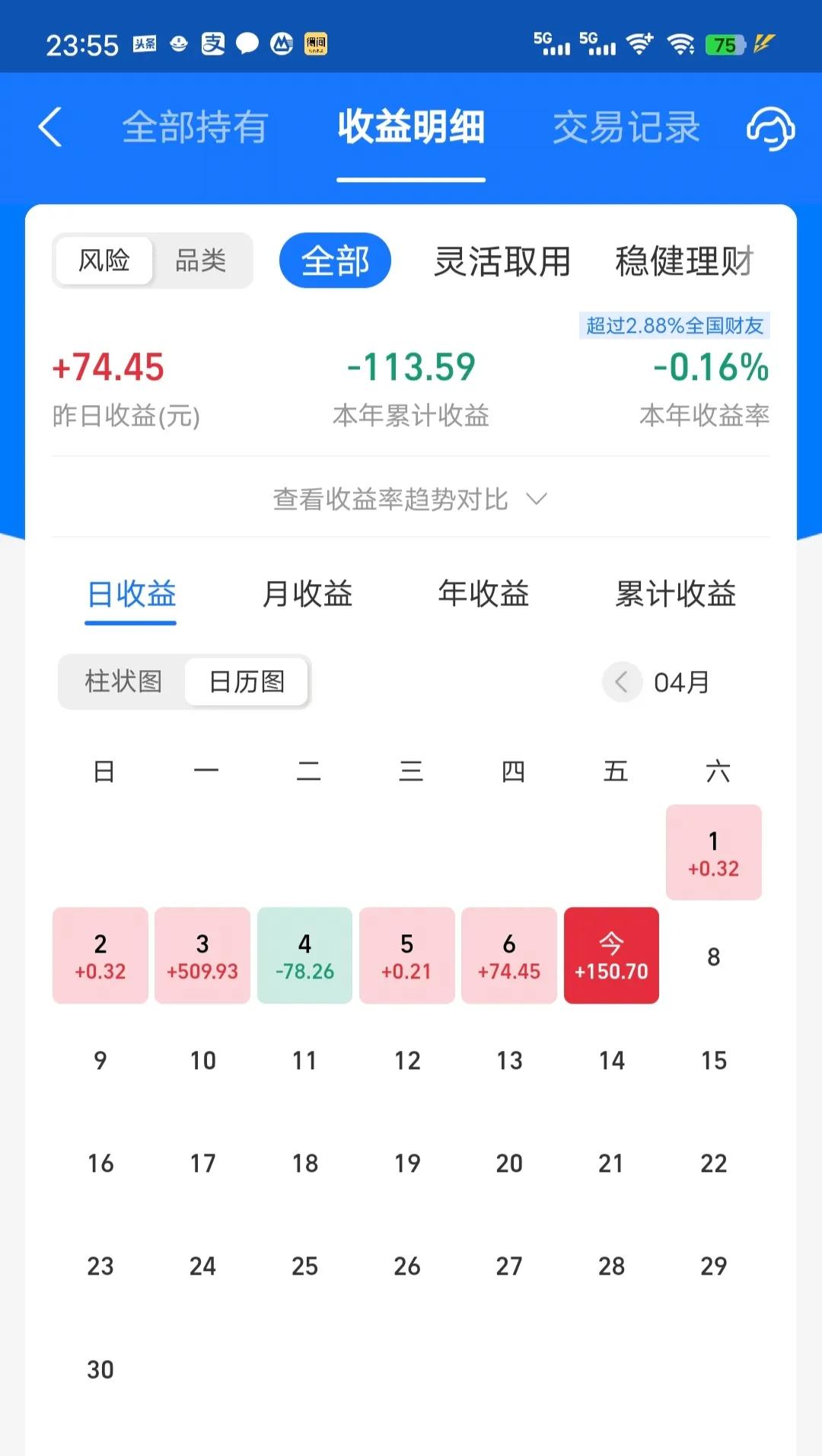Select the 风险 segment

click(104, 261)
